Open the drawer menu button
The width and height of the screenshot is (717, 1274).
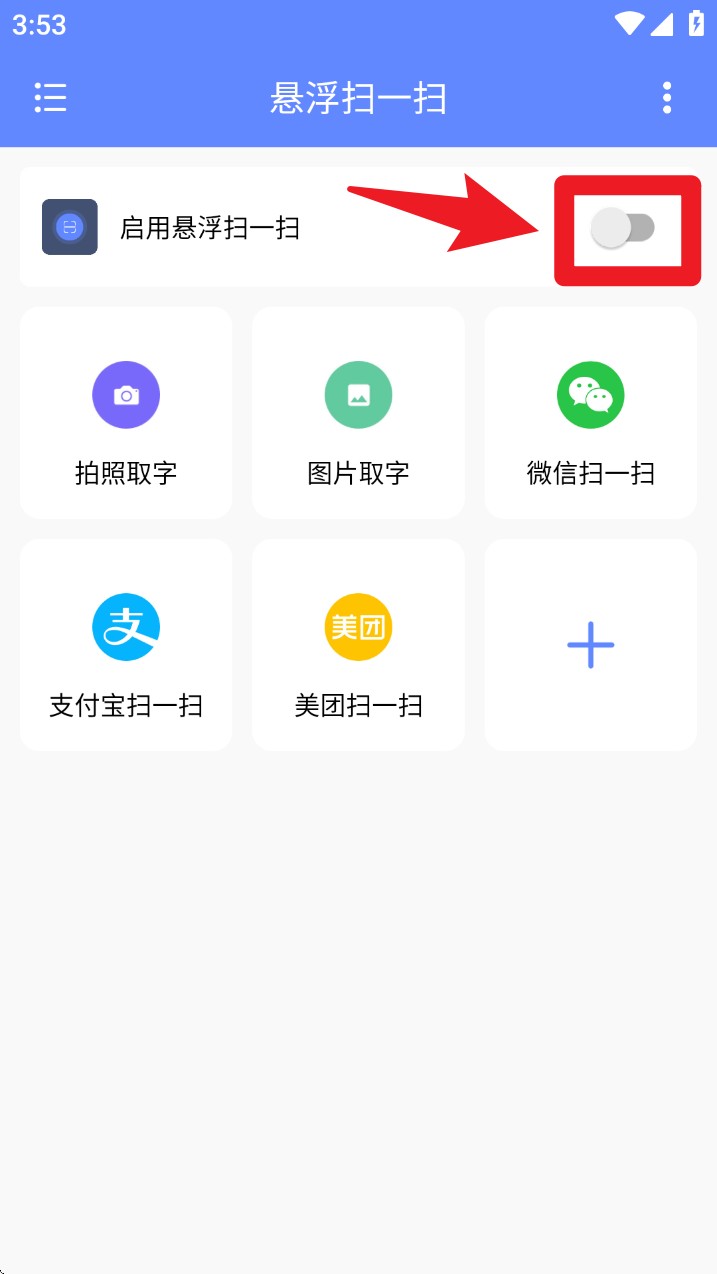click(x=50, y=98)
